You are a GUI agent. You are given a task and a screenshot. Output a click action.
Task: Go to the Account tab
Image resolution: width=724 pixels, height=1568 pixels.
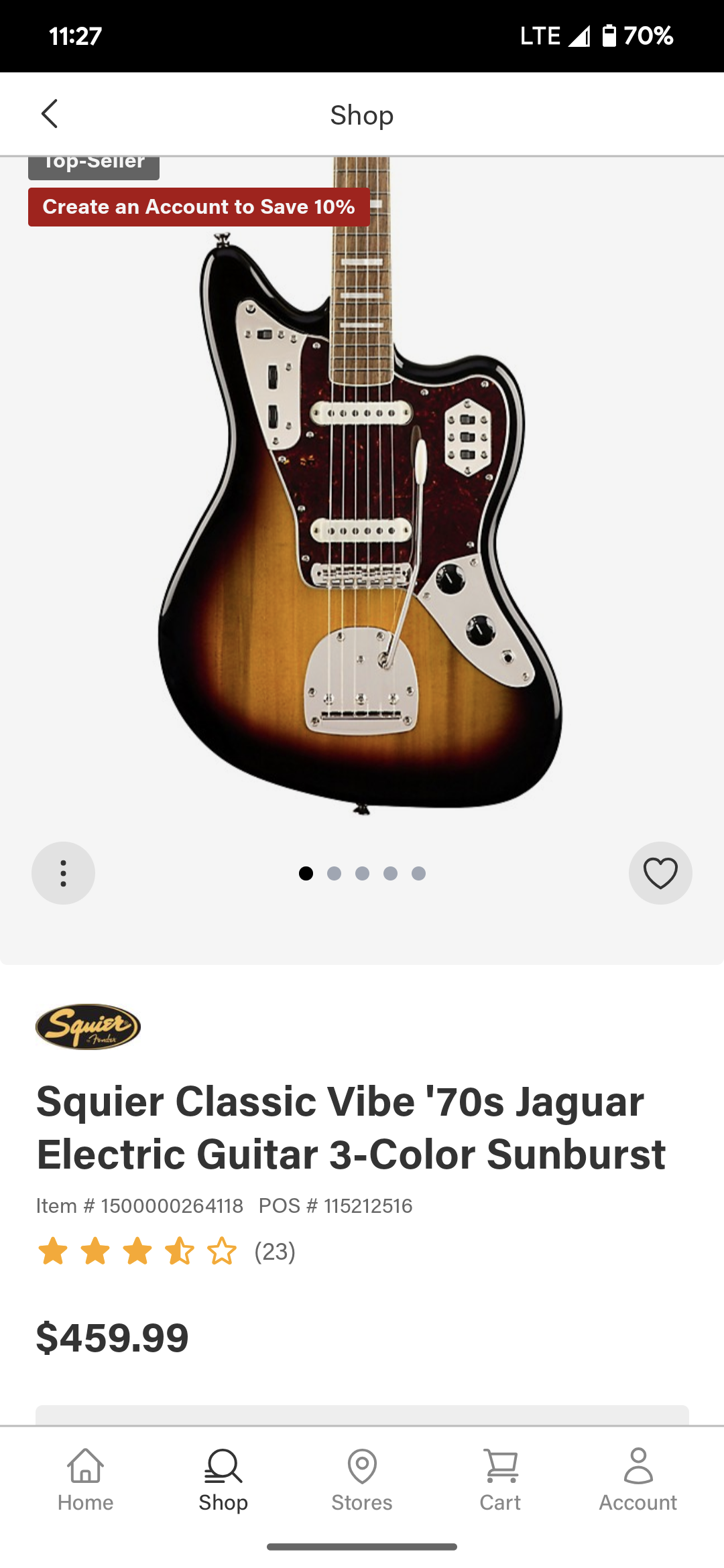tap(638, 1479)
